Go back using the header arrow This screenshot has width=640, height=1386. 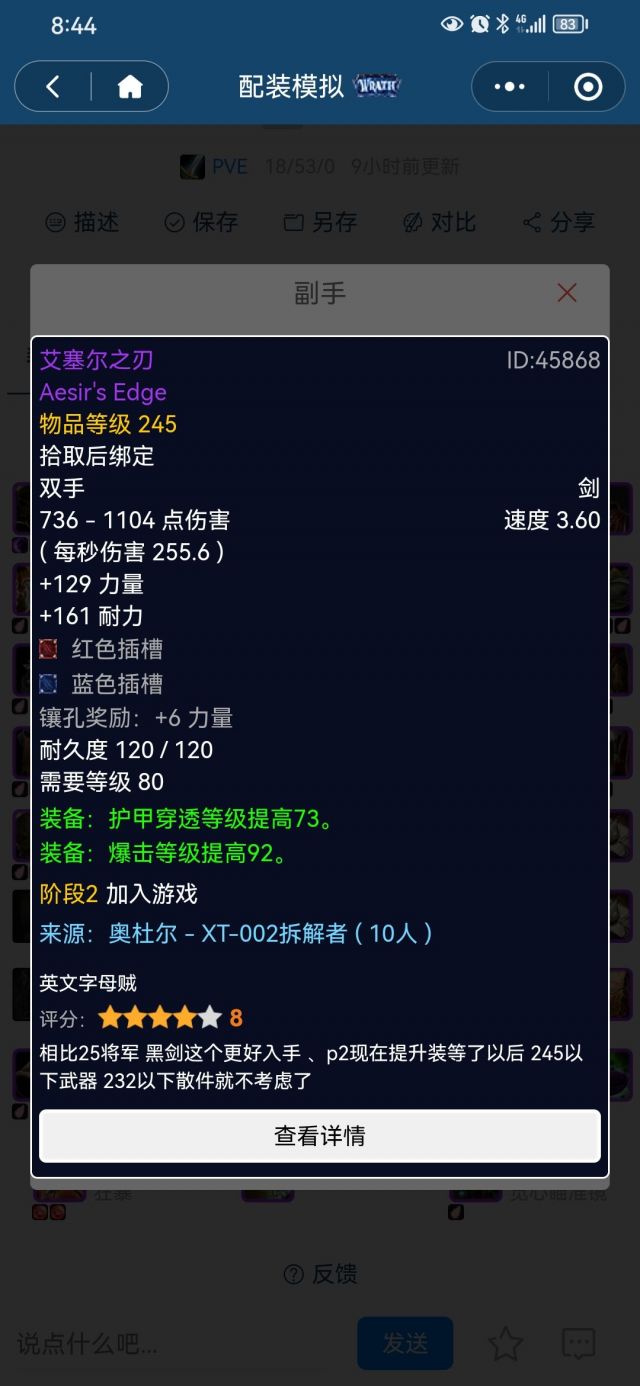53,87
